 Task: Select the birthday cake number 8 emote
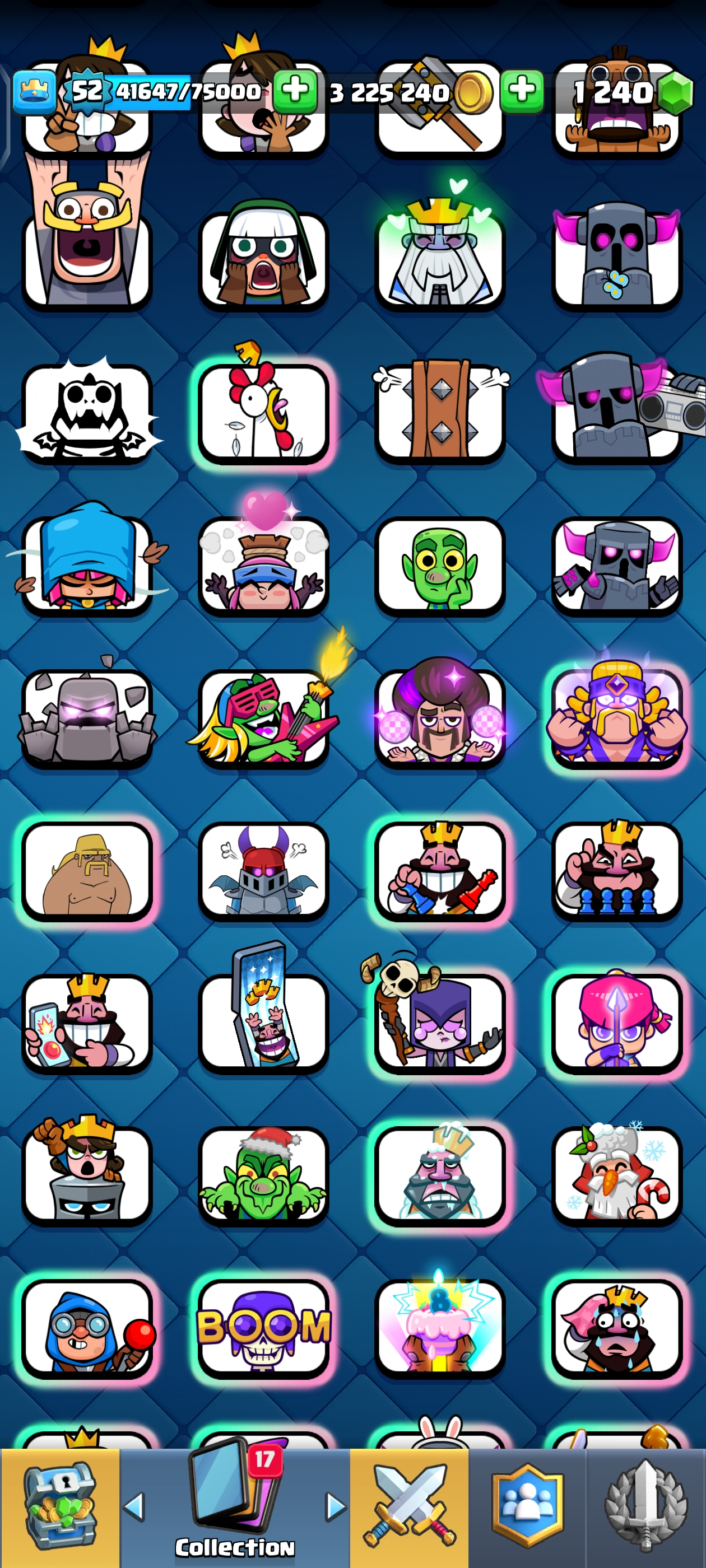pyautogui.click(x=440, y=1328)
